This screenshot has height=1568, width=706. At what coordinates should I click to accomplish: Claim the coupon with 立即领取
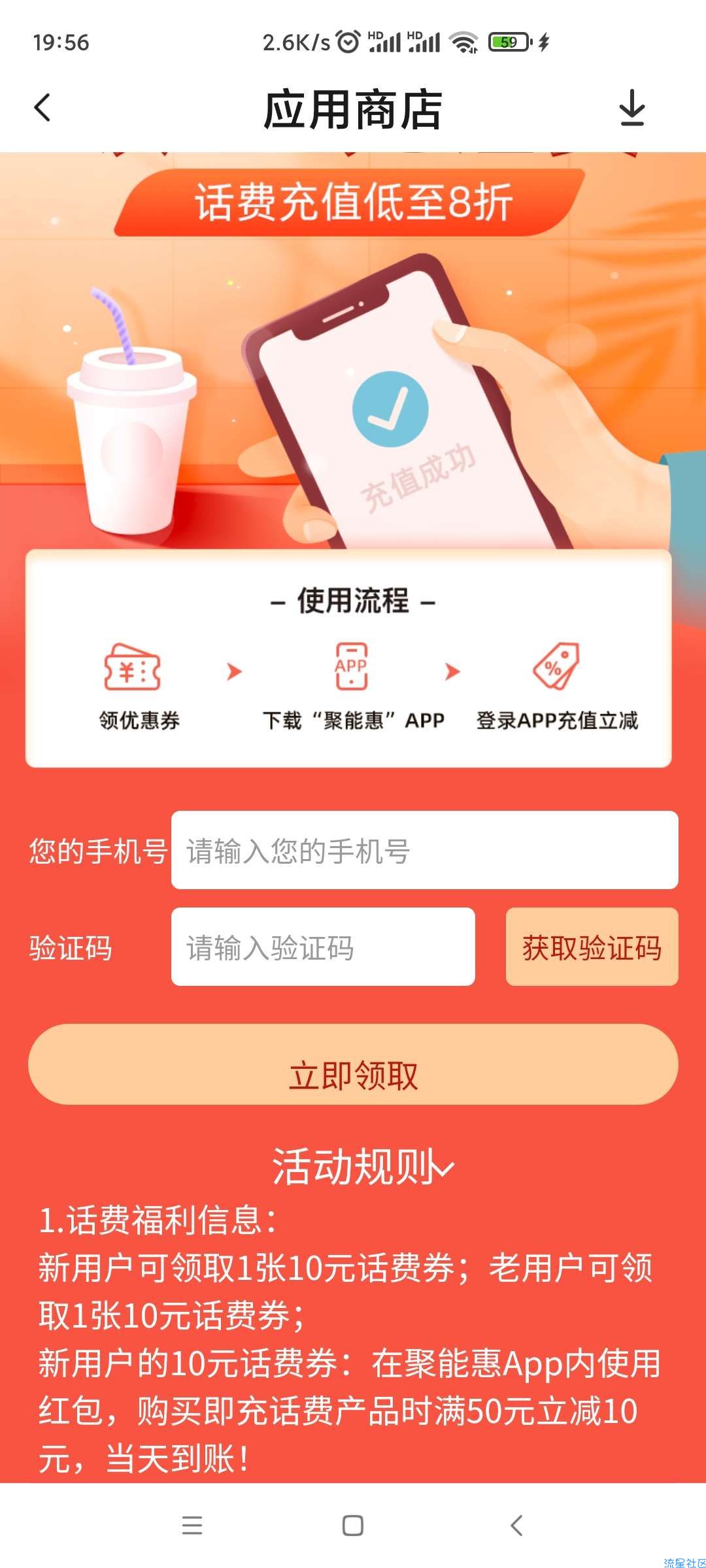coord(353,1075)
